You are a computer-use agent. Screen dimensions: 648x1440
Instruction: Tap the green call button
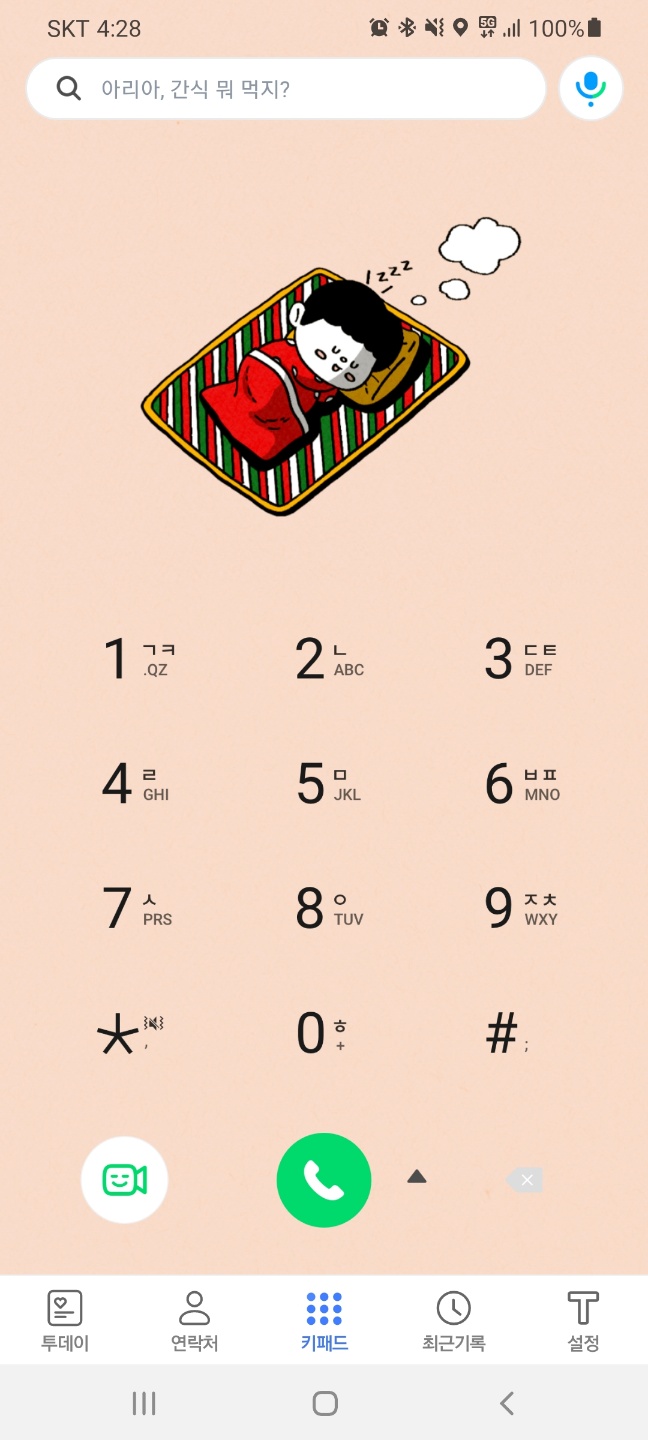324,1180
